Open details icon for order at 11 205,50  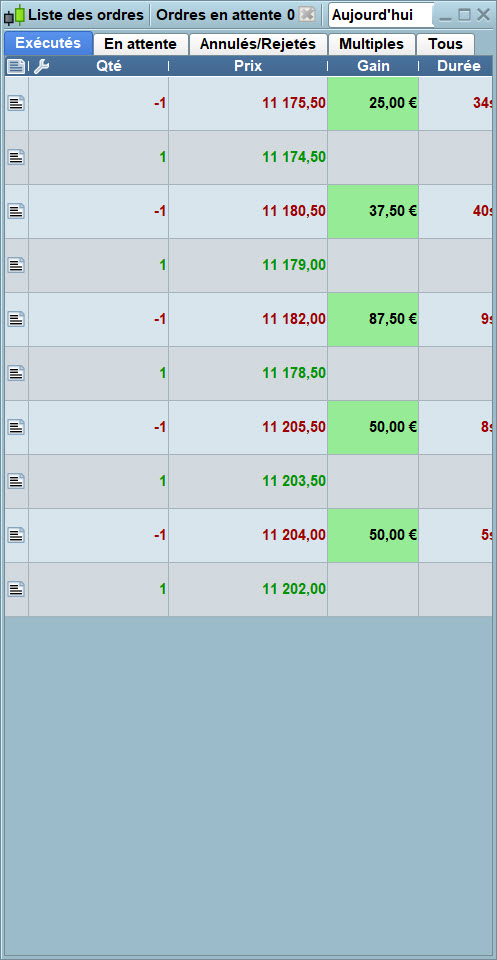[x=17, y=427]
